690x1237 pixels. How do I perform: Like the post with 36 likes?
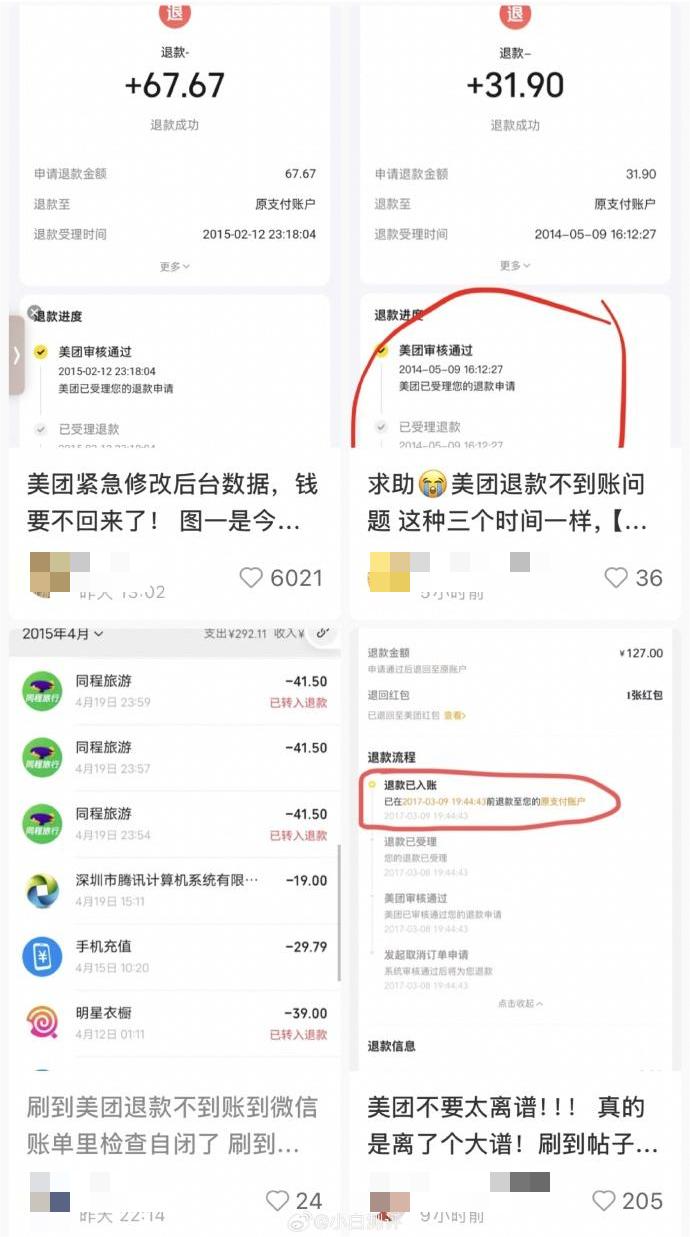(x=616, y=578)
